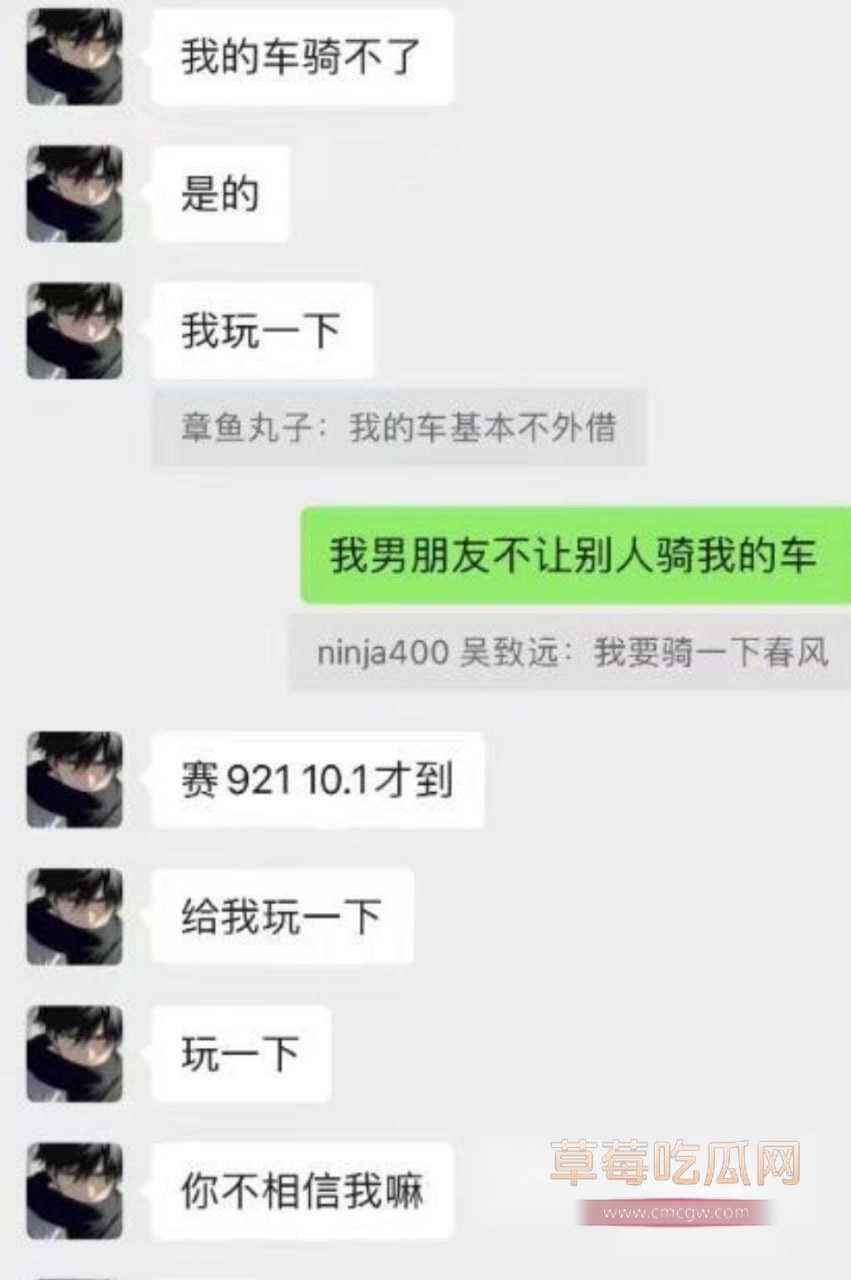Open the quoted message from 章鱼丸子
Image resolution: width=851 pixels, height=1280 pixels.
[399, 428]
